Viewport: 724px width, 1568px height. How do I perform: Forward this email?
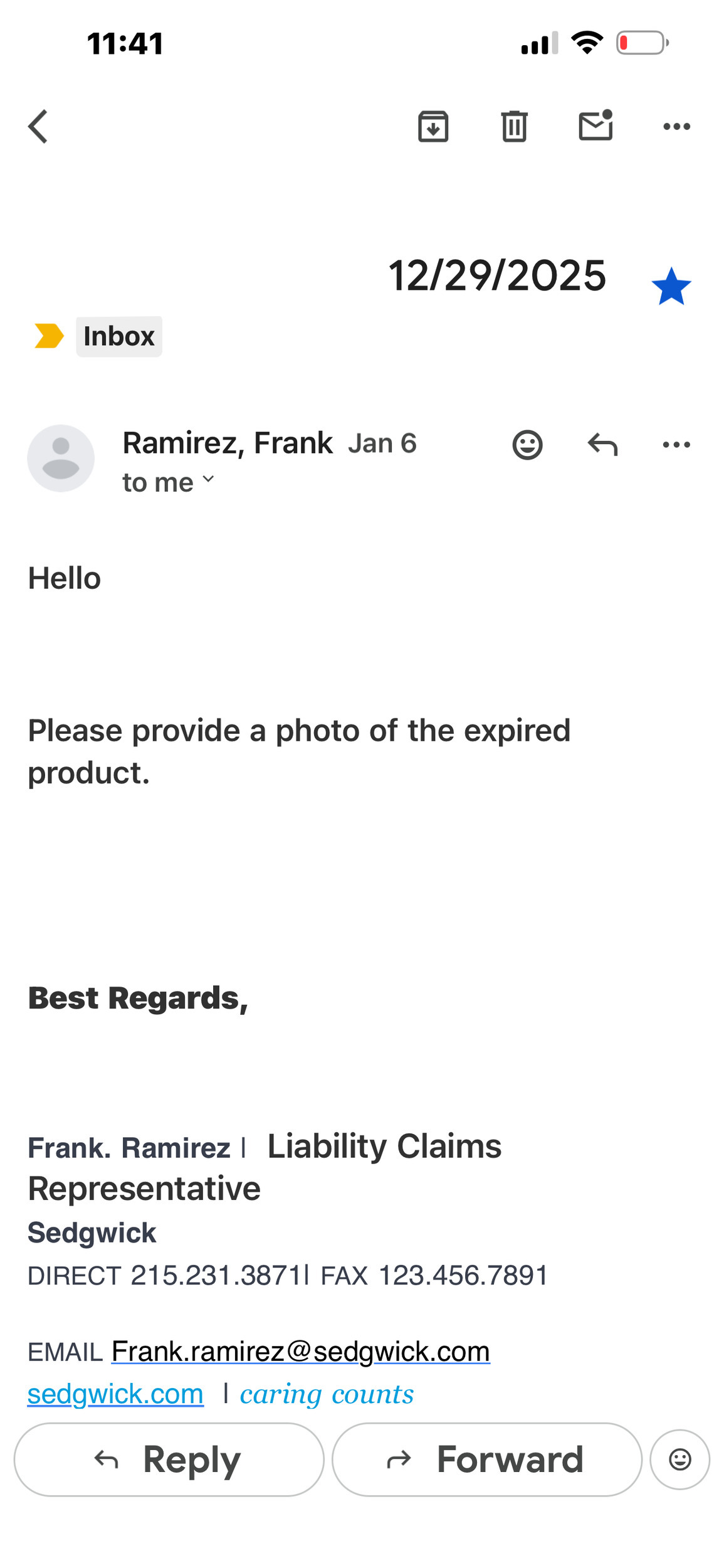click(x=486, y=1459)
